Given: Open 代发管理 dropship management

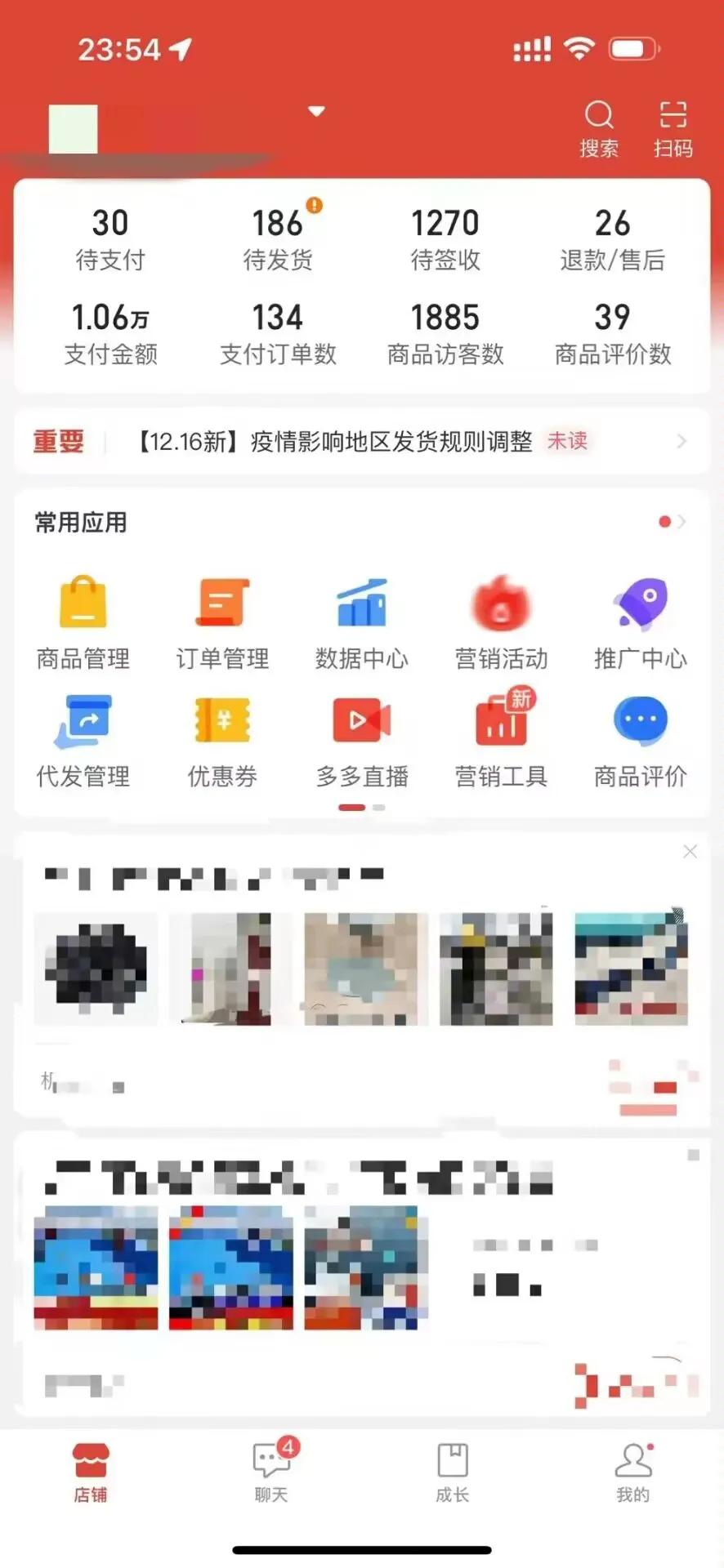Looking at the screenshot, I should tap(82, 737).
